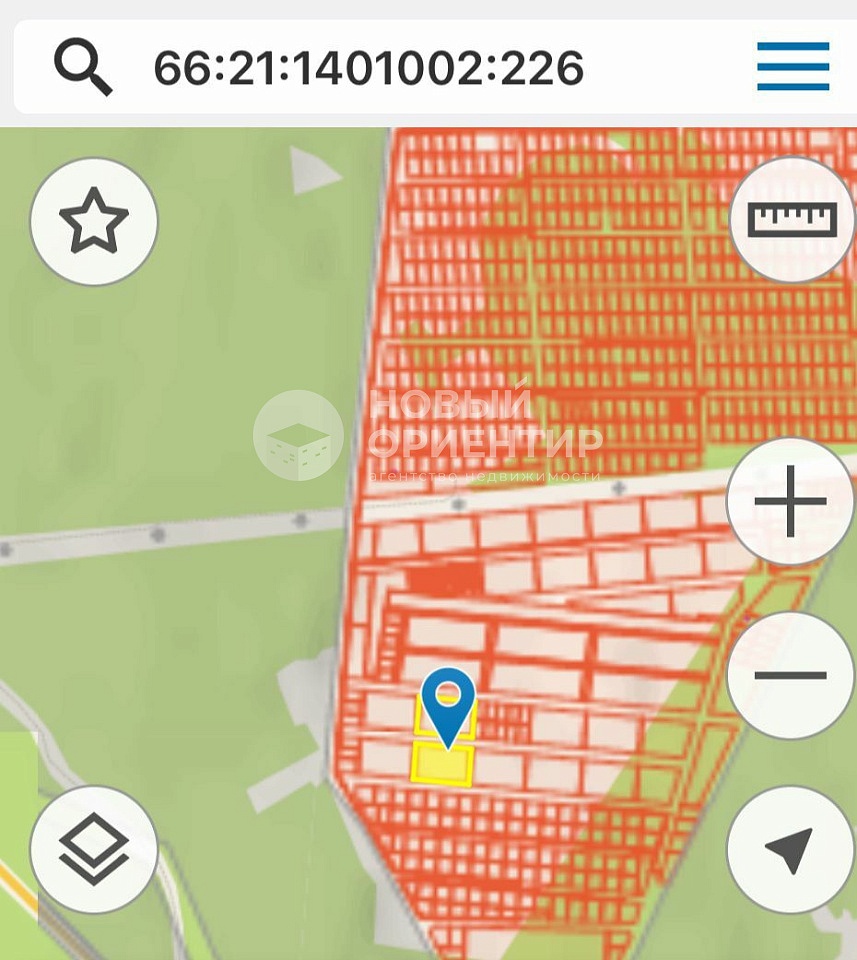Zoom out of the map
The height and width of the screenshot is (960, 857).
(x=790, y=676)
